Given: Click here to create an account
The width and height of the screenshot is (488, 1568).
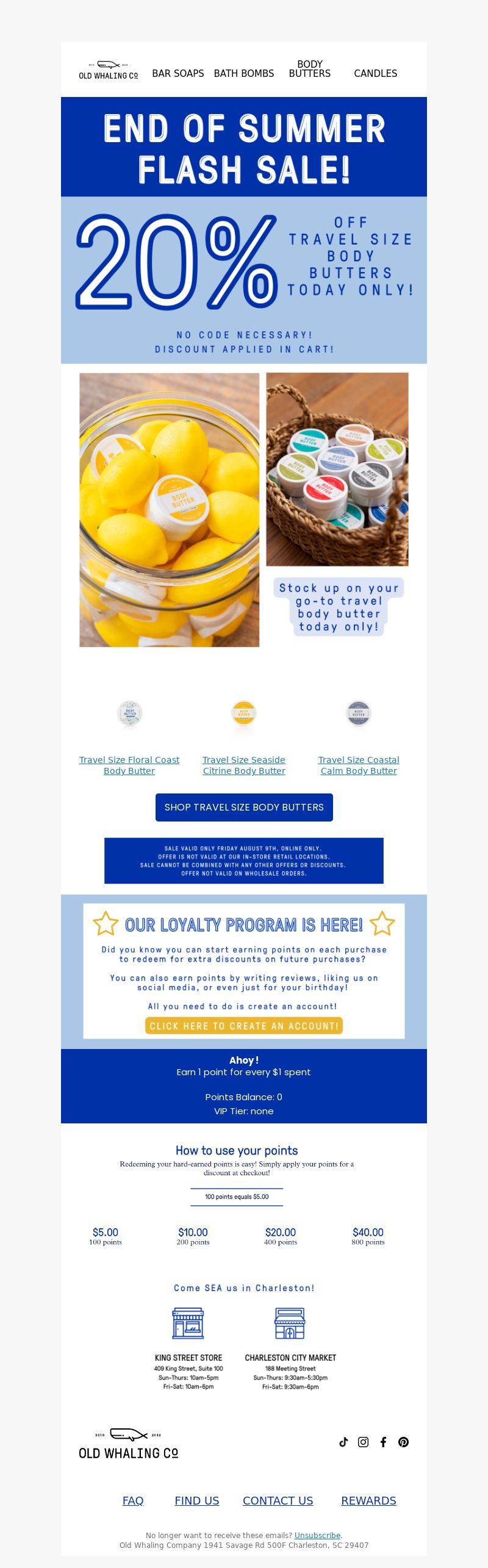Looking at the screenshot, I should tap(244, 1026).
